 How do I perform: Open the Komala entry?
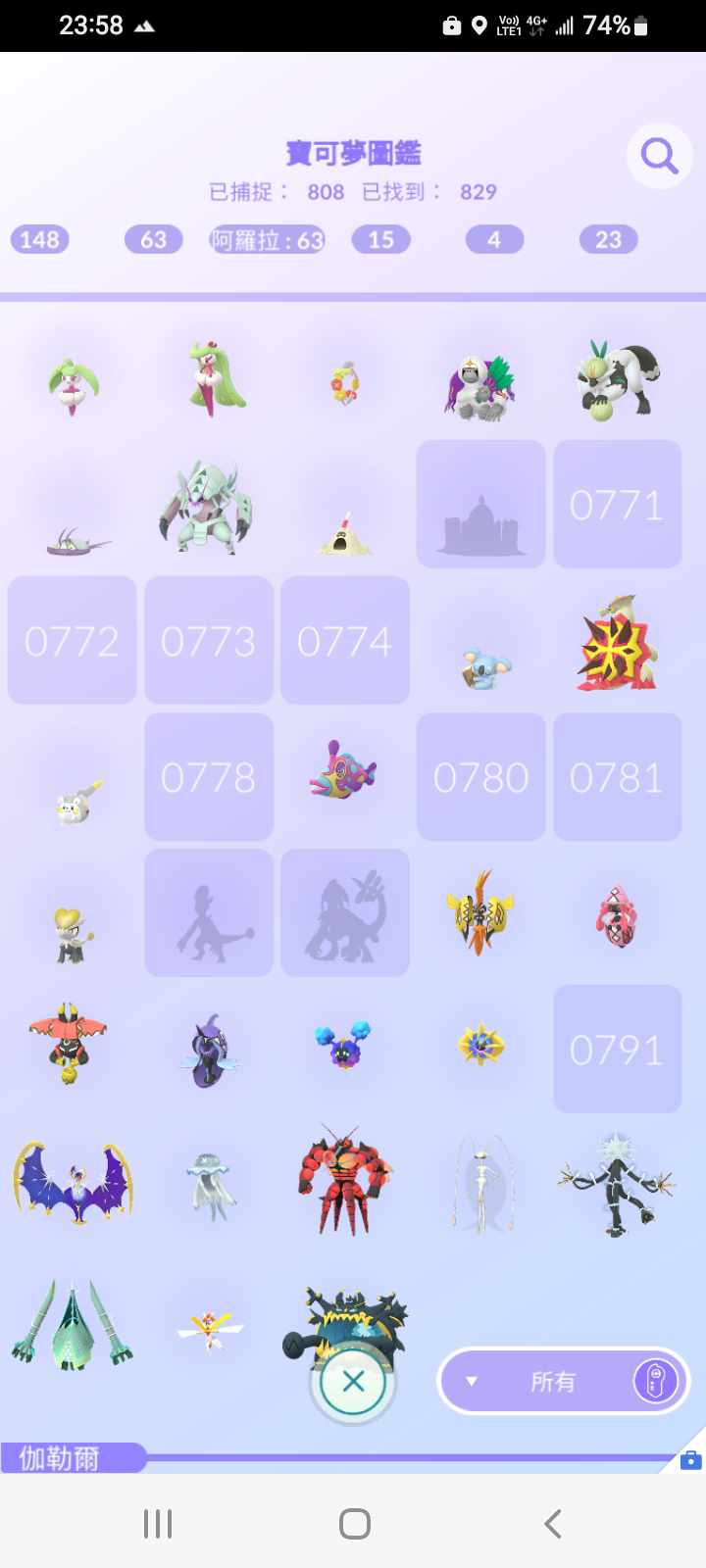coord(484,666)
